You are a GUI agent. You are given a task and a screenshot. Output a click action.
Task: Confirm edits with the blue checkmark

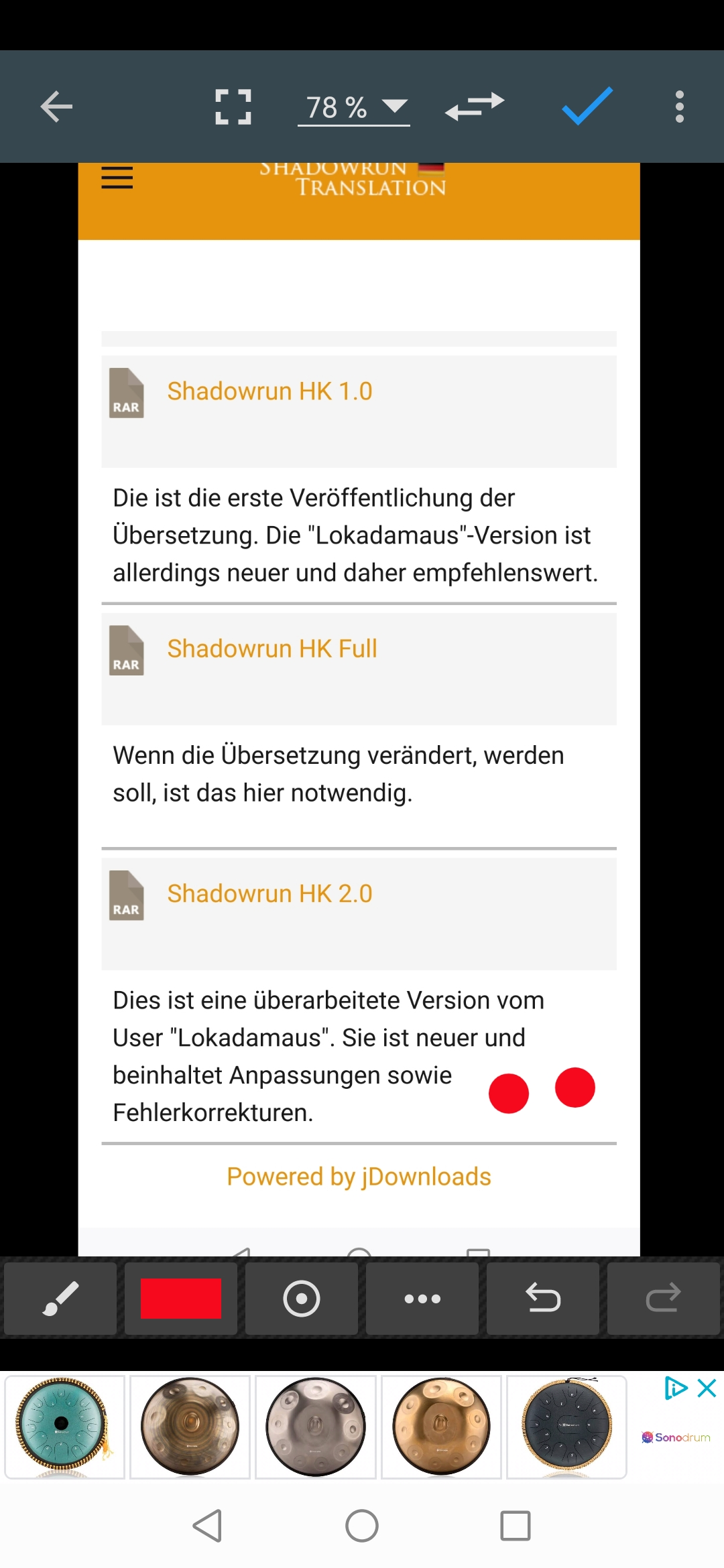[x=587, y=106]
